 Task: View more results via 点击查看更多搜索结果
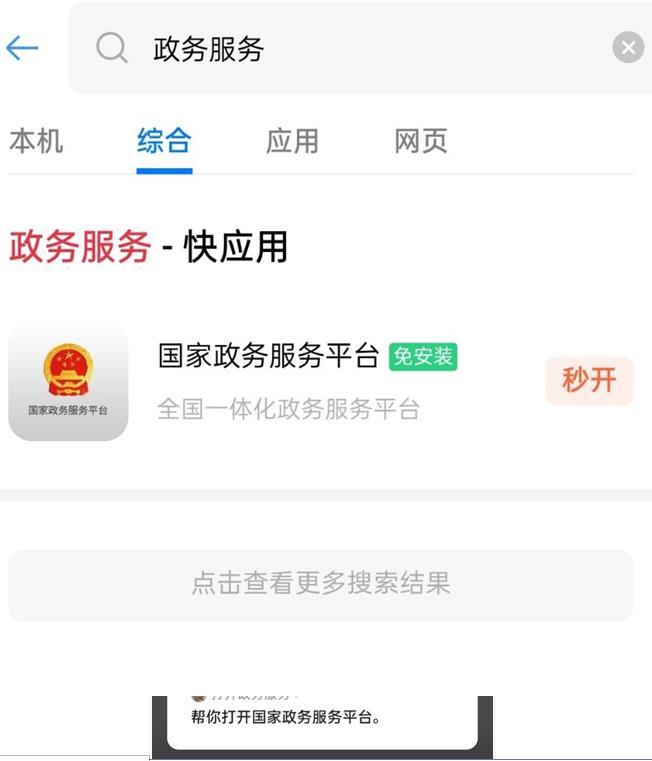pyautogui.click(x=321, y=584)
